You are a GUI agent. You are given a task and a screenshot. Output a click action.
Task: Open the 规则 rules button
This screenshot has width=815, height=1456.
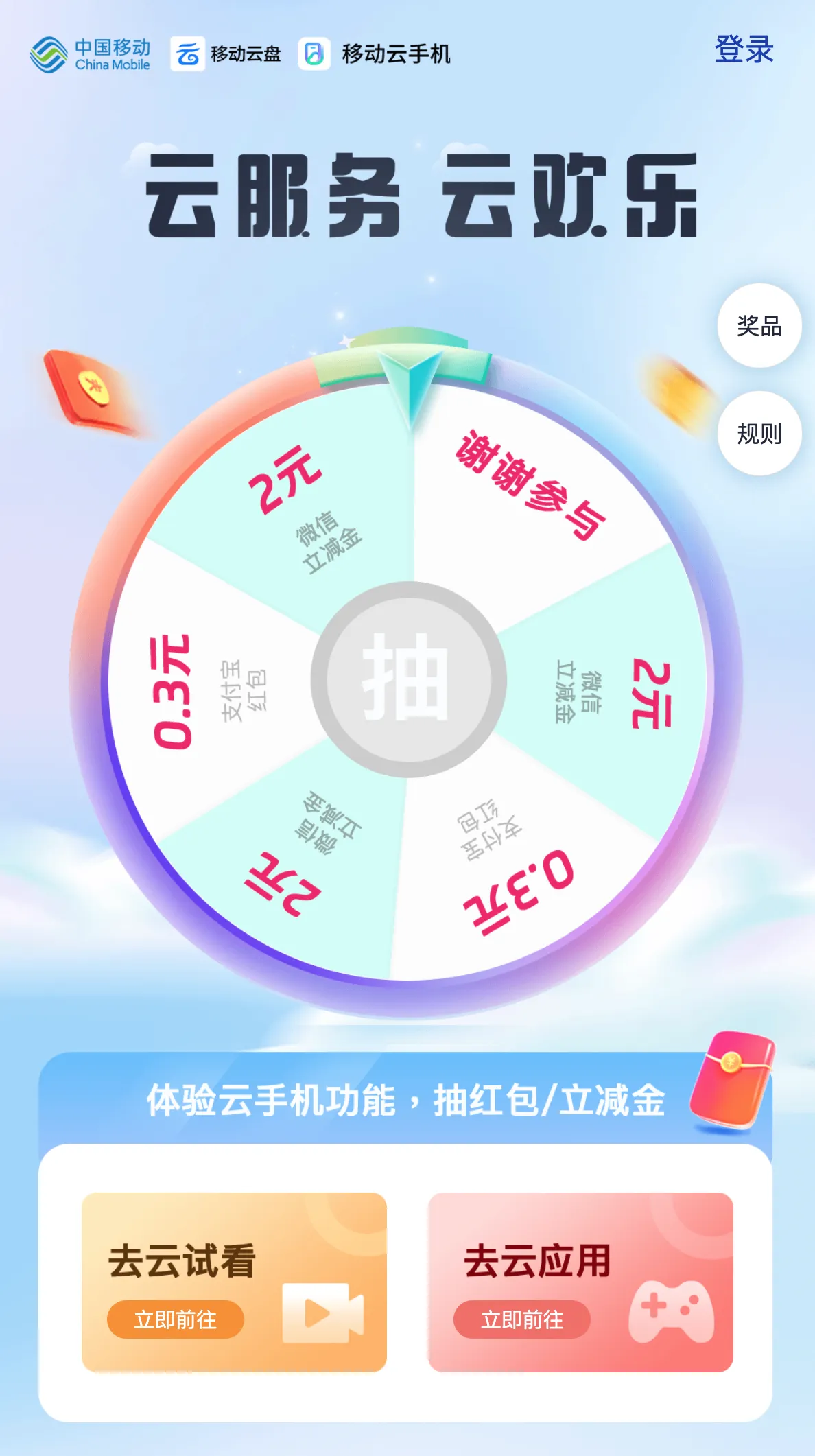(x=759, y=434)
